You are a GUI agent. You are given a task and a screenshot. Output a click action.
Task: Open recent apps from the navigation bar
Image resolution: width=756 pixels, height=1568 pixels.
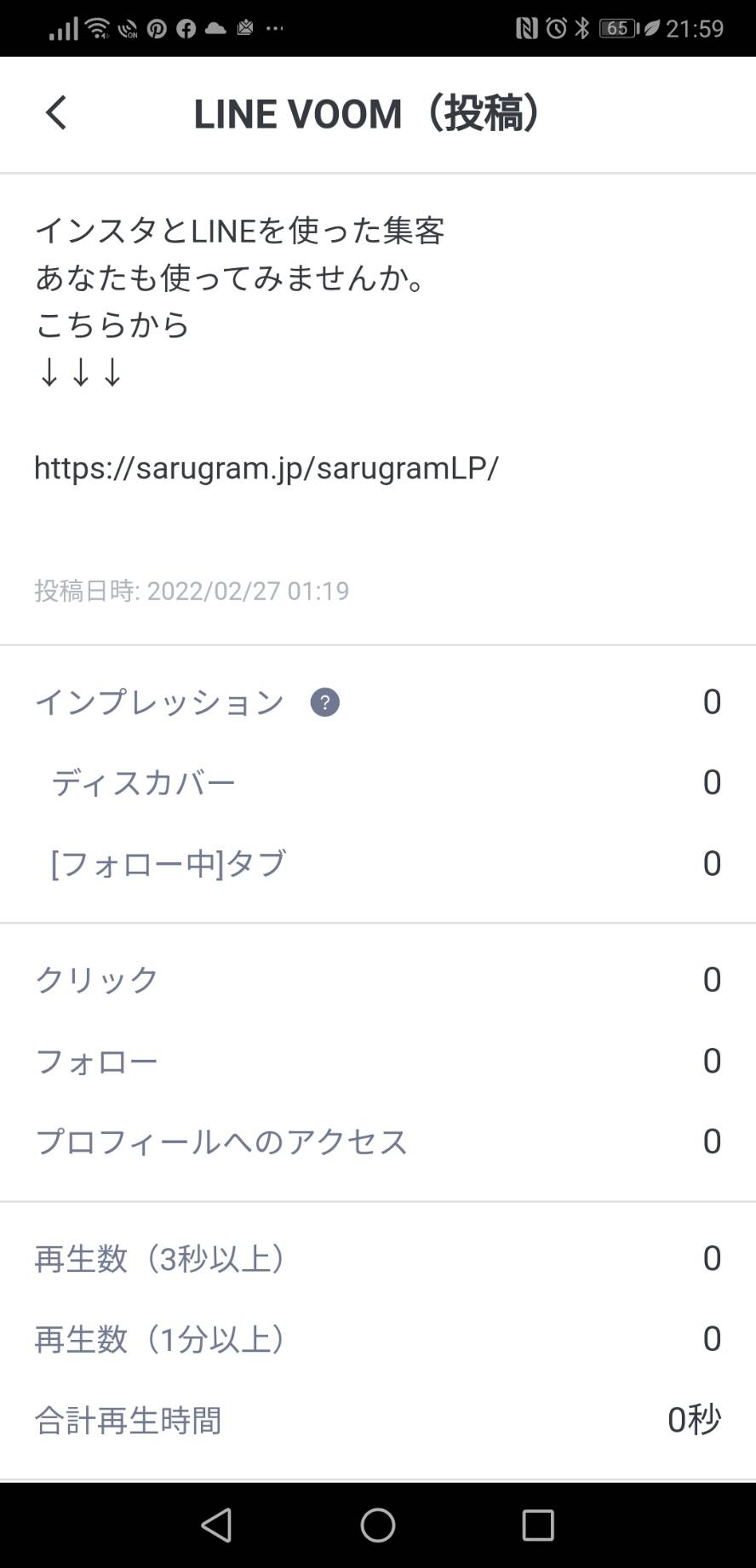pyautogui.click(x=537, y=1525)
